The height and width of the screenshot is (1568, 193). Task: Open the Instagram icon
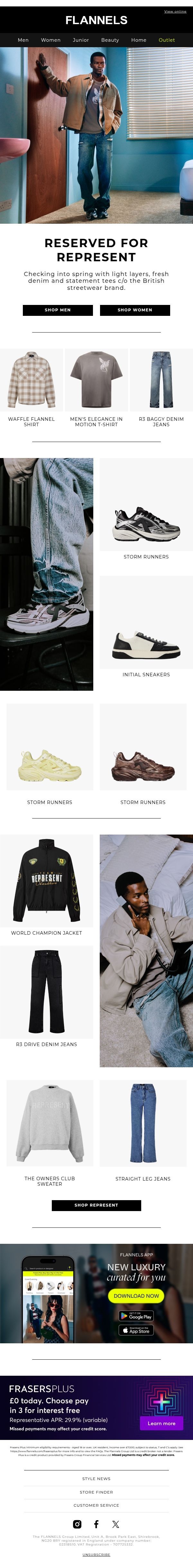(x=77, y=1524)
